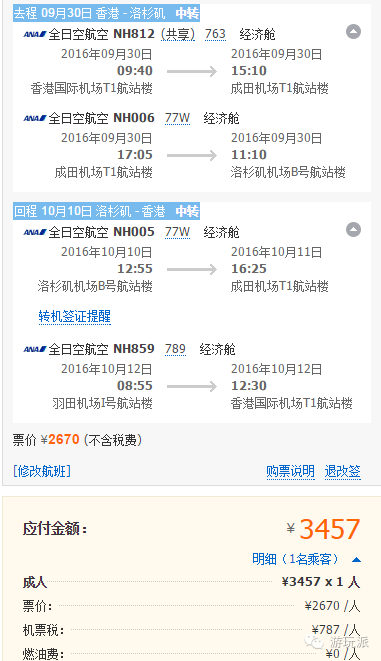Tap the (共享) codeshare note on NH812
The width and height of the screenshot is (381, 661).
point(178,34)
